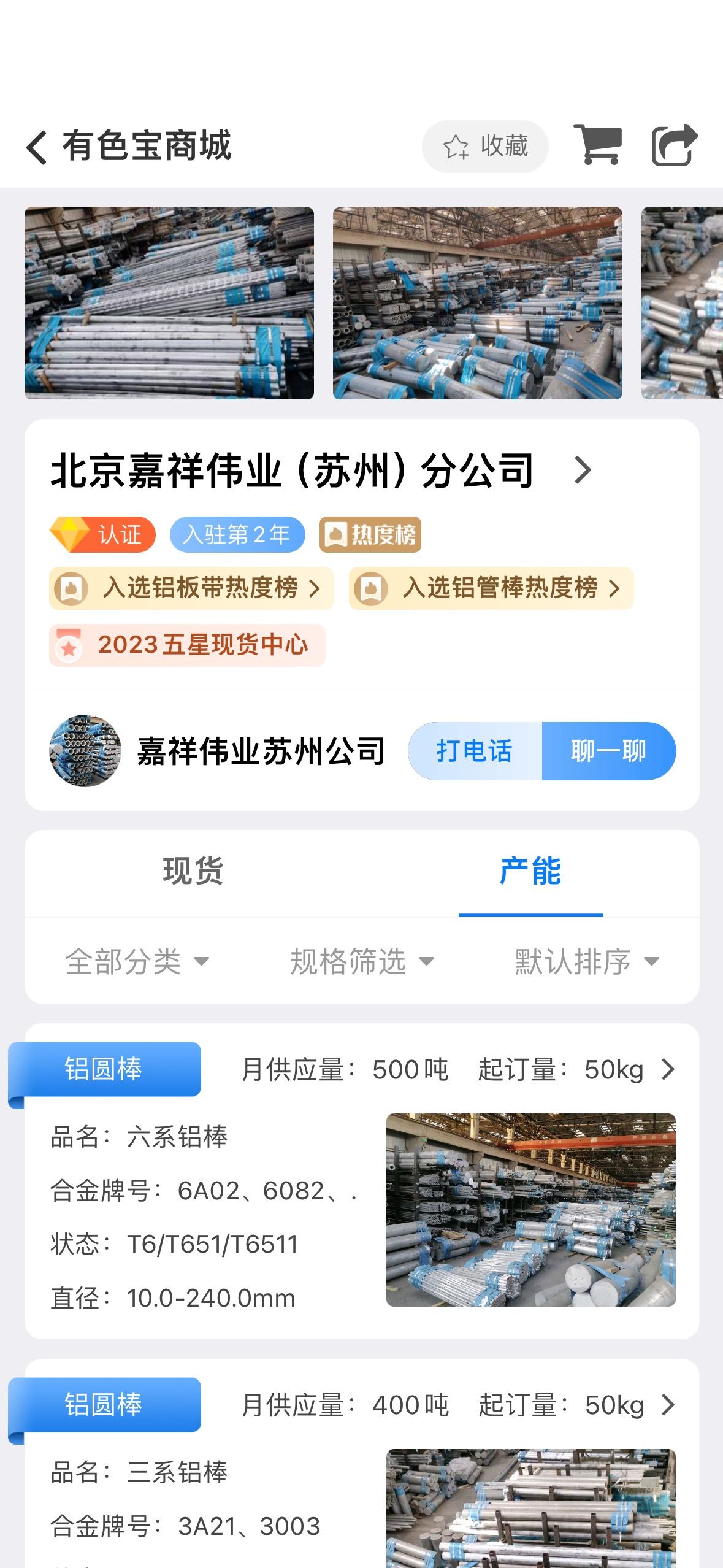Viewport: 723px width, 1568px height.
Task: Open the 六系铝棒 product card
Action: [x=362, y=1181]
